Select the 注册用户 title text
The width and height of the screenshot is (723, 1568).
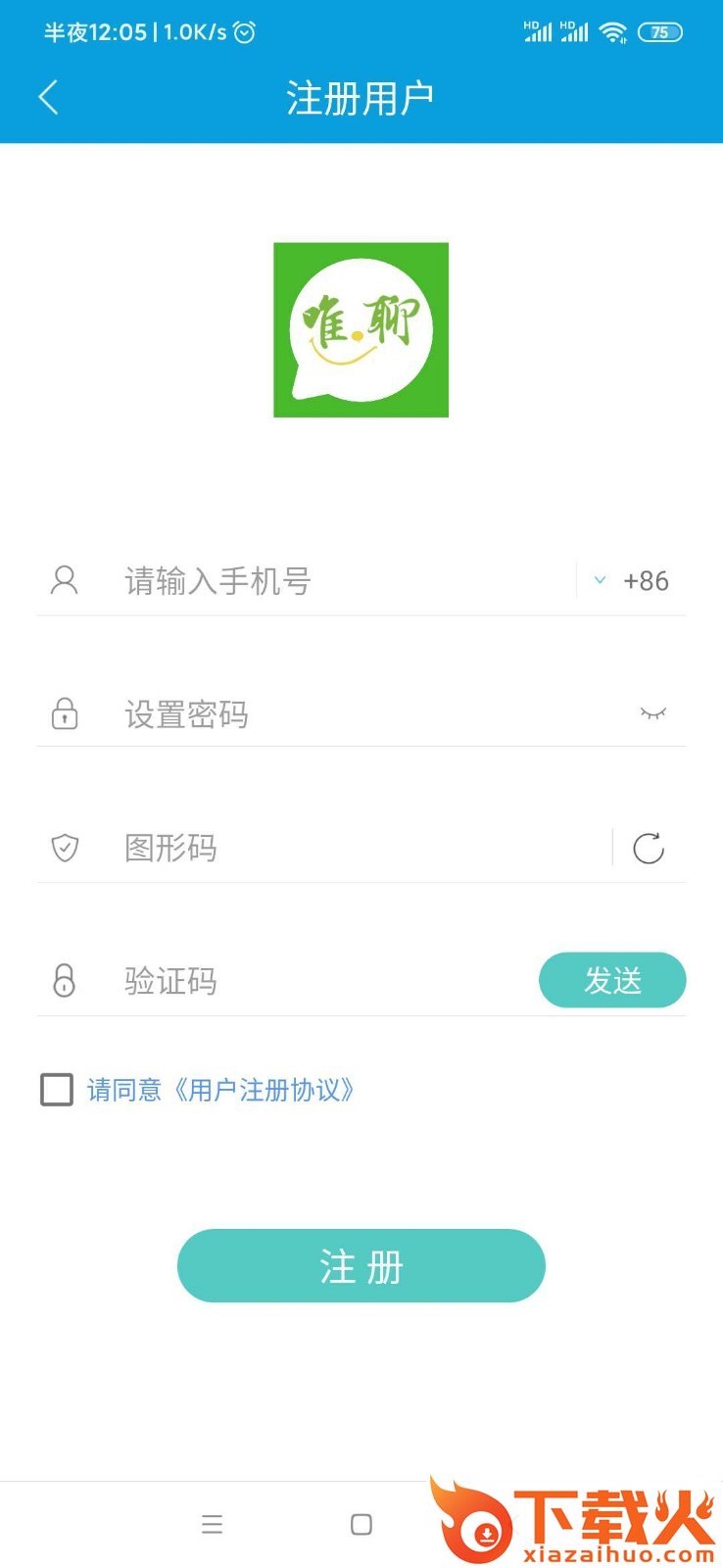pos(361,97)
